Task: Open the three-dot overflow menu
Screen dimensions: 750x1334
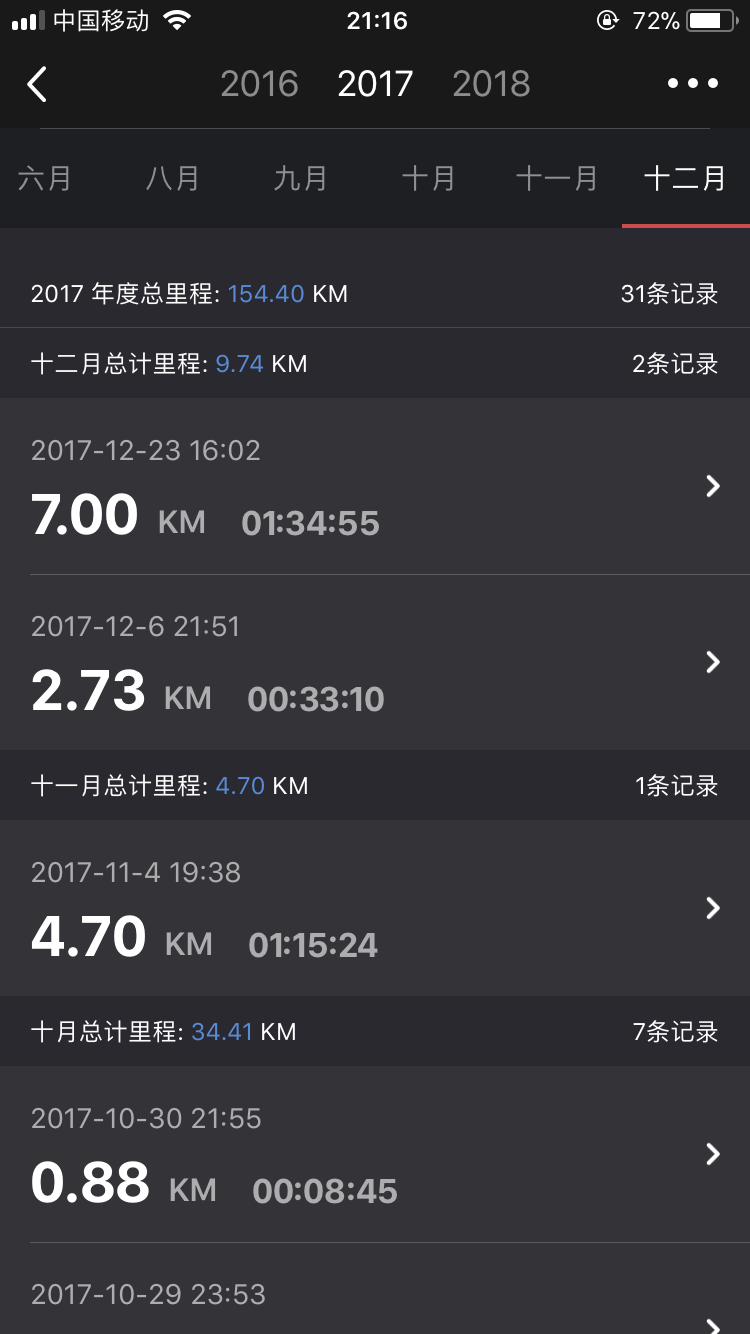Action: [x=693, y=84]
